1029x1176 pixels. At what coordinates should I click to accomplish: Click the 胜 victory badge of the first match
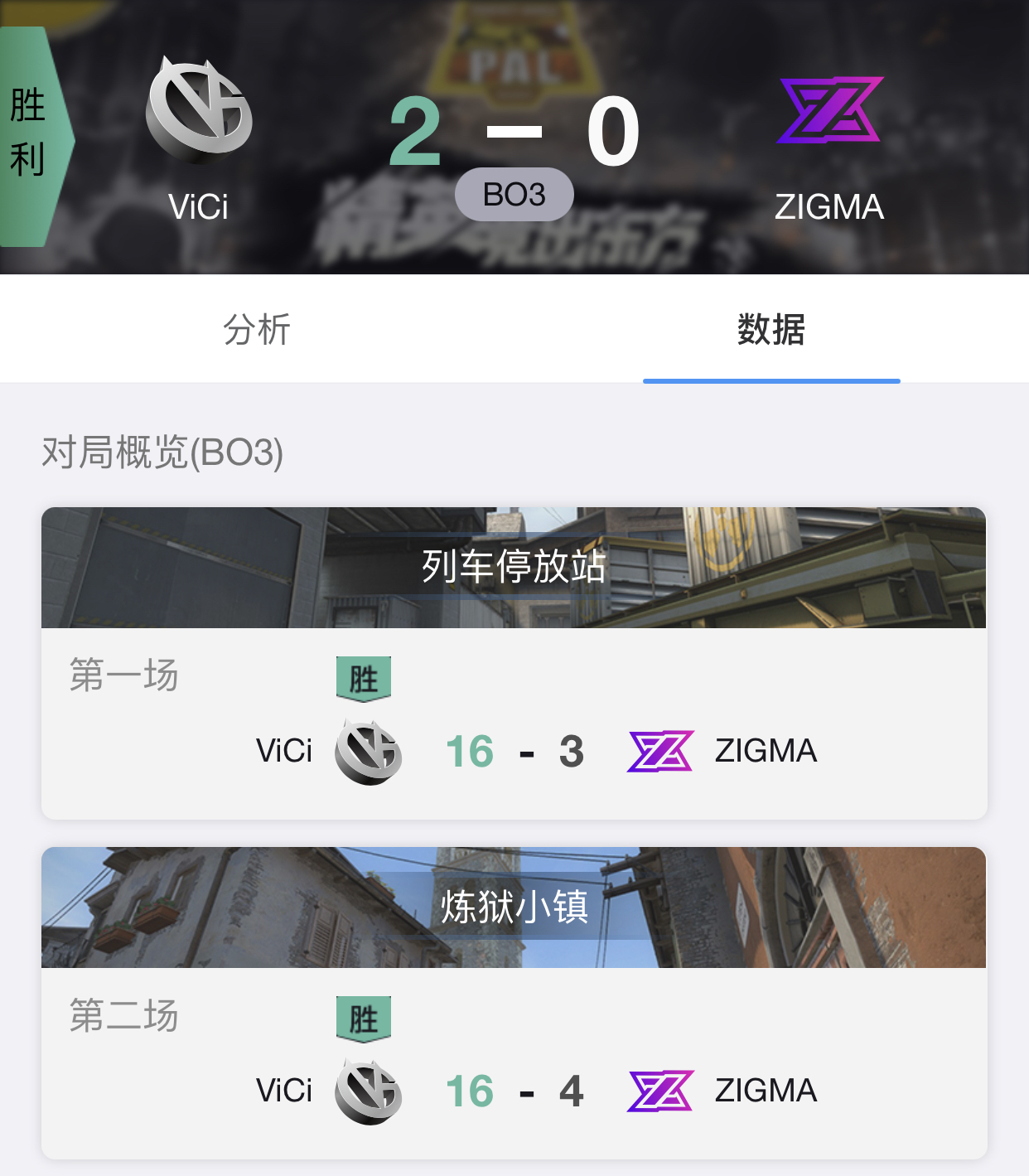(x=365, y=677)
